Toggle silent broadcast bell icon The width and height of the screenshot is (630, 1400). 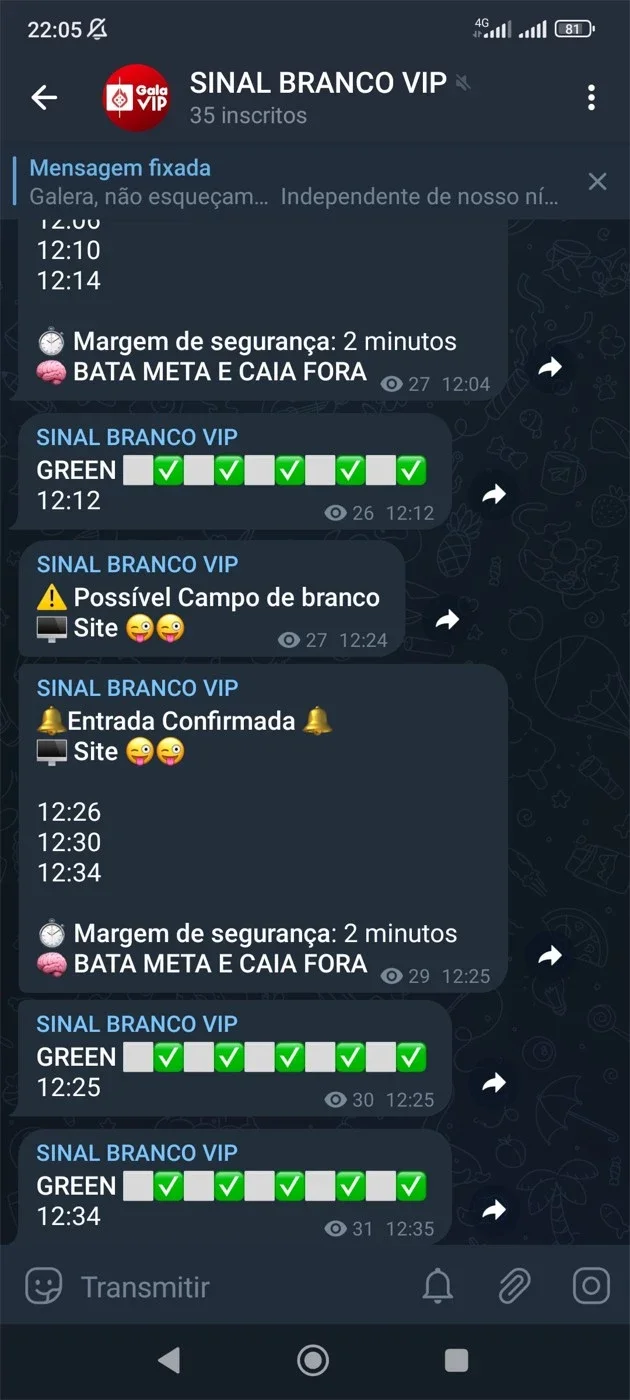(x=437, y=1287)
